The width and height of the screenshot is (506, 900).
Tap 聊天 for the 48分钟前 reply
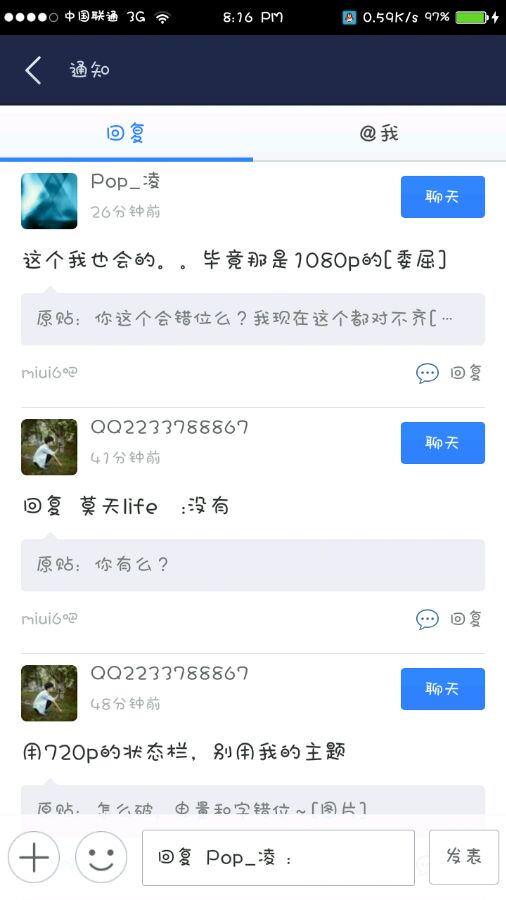[442, 689]
